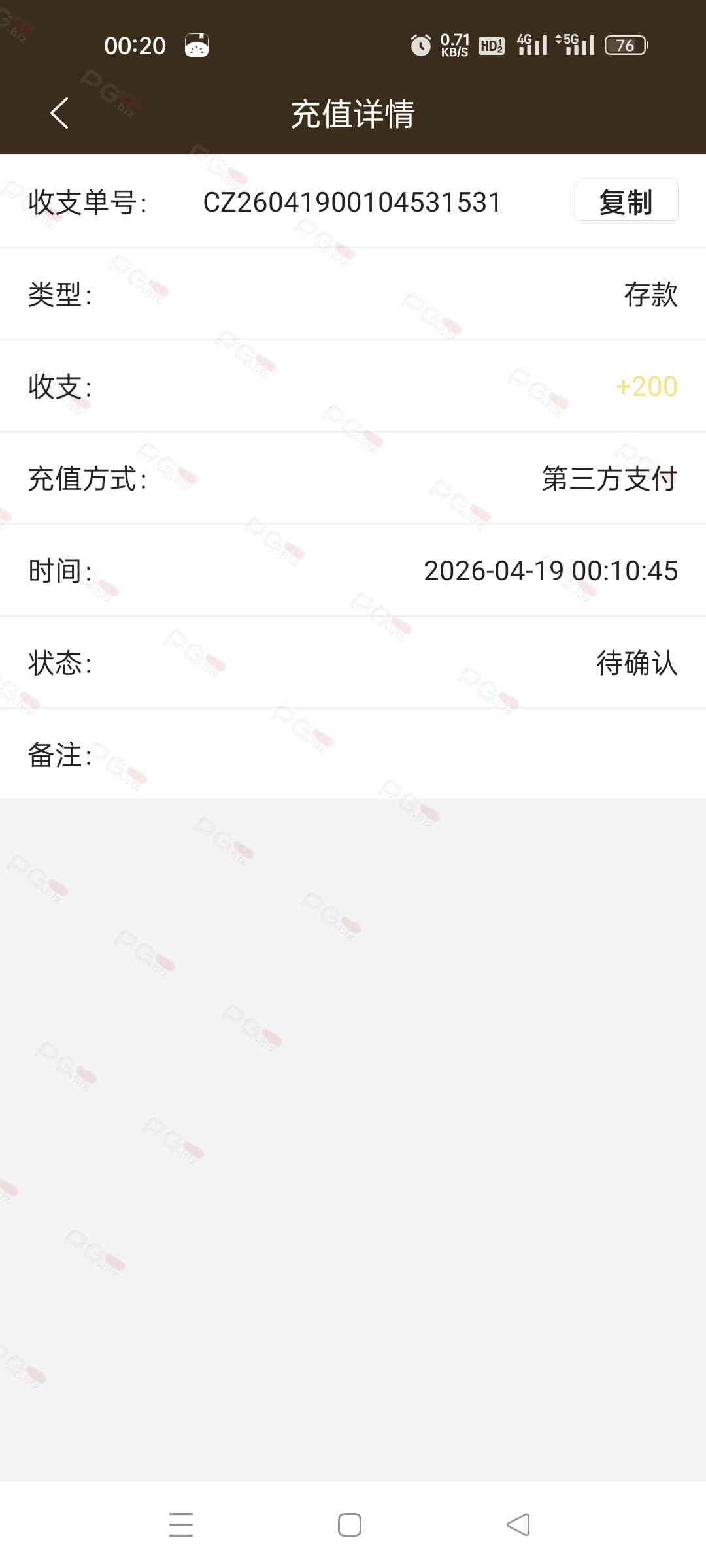Copy the order number with 复制
The image size is (706, 1568).
(x=626, y=202)
